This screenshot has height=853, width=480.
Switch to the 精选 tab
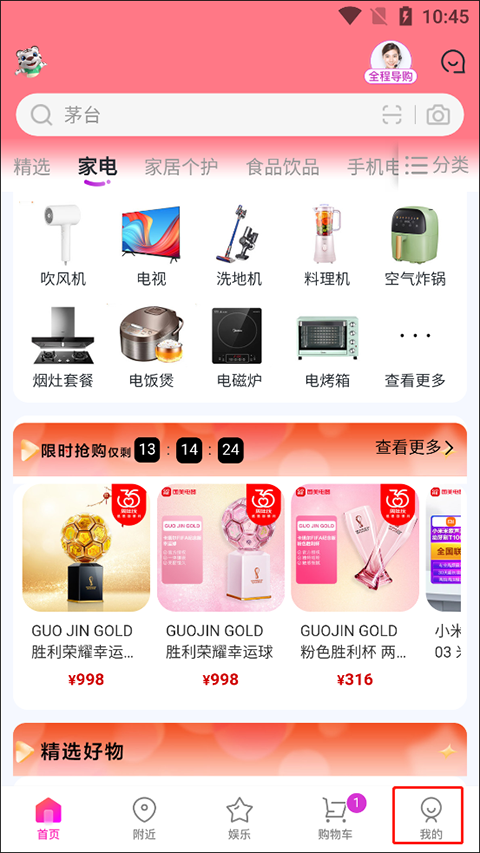(x=32, y=166)
